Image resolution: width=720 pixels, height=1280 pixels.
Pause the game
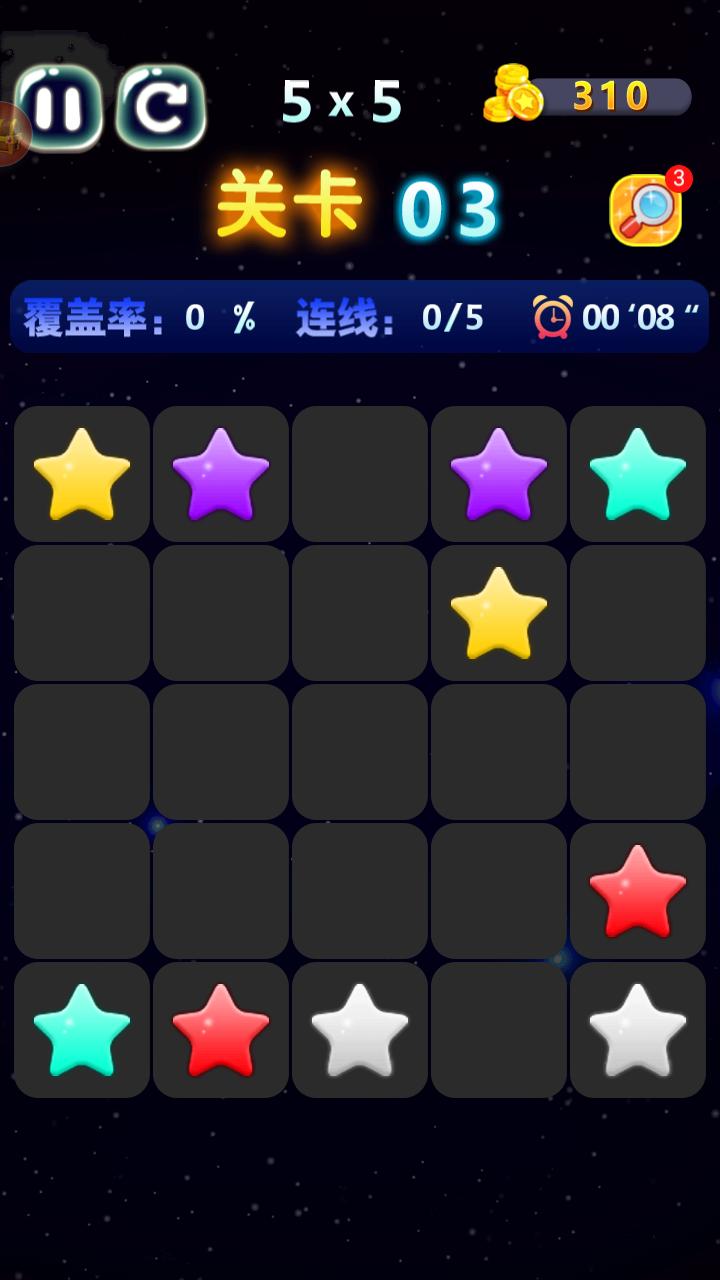pyautogui.click(x=60, y=107)
